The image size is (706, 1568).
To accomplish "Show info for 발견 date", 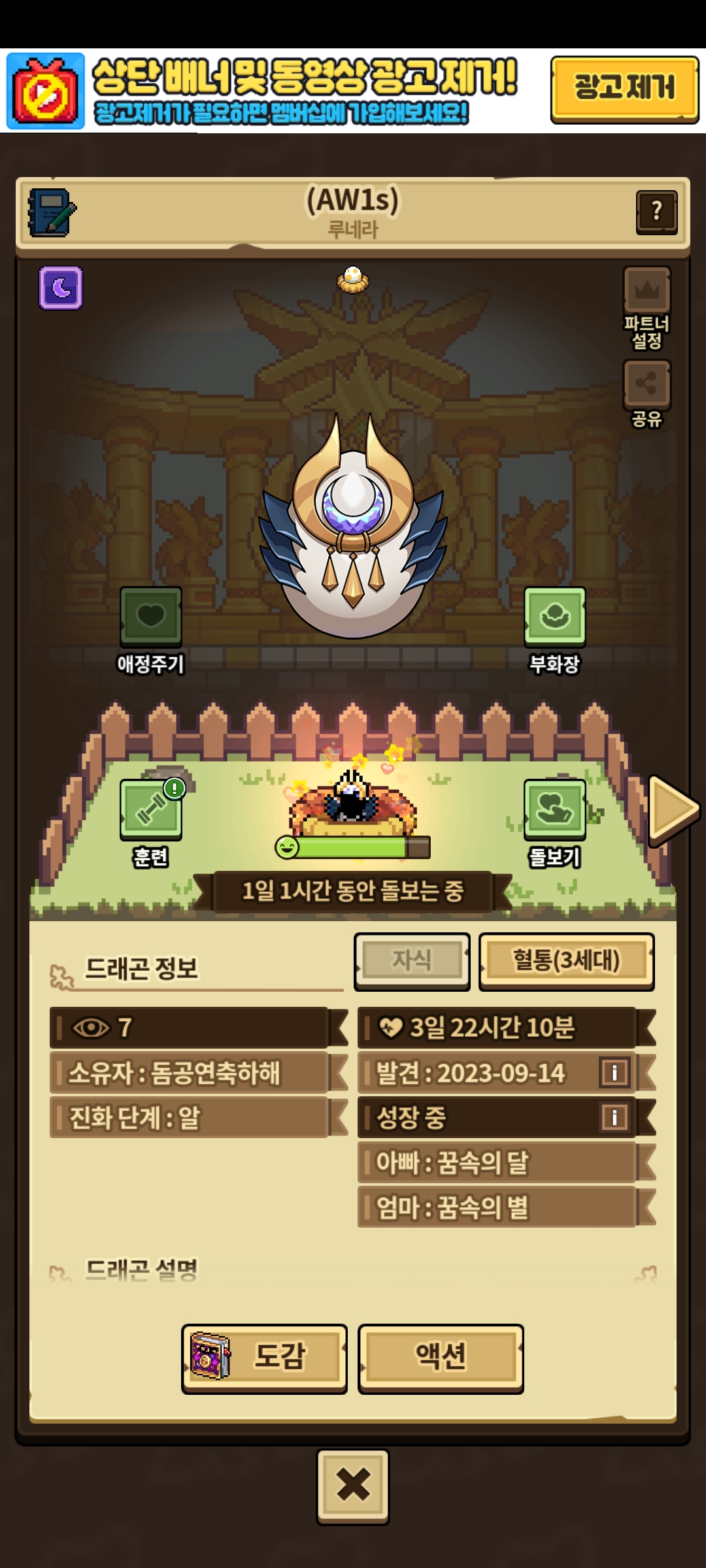I will (614, 1073).
